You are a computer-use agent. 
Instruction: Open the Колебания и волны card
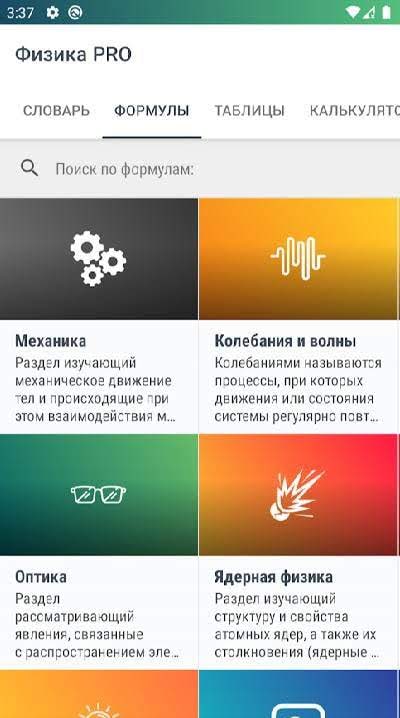pyautogui.click(x=298, y=316)
